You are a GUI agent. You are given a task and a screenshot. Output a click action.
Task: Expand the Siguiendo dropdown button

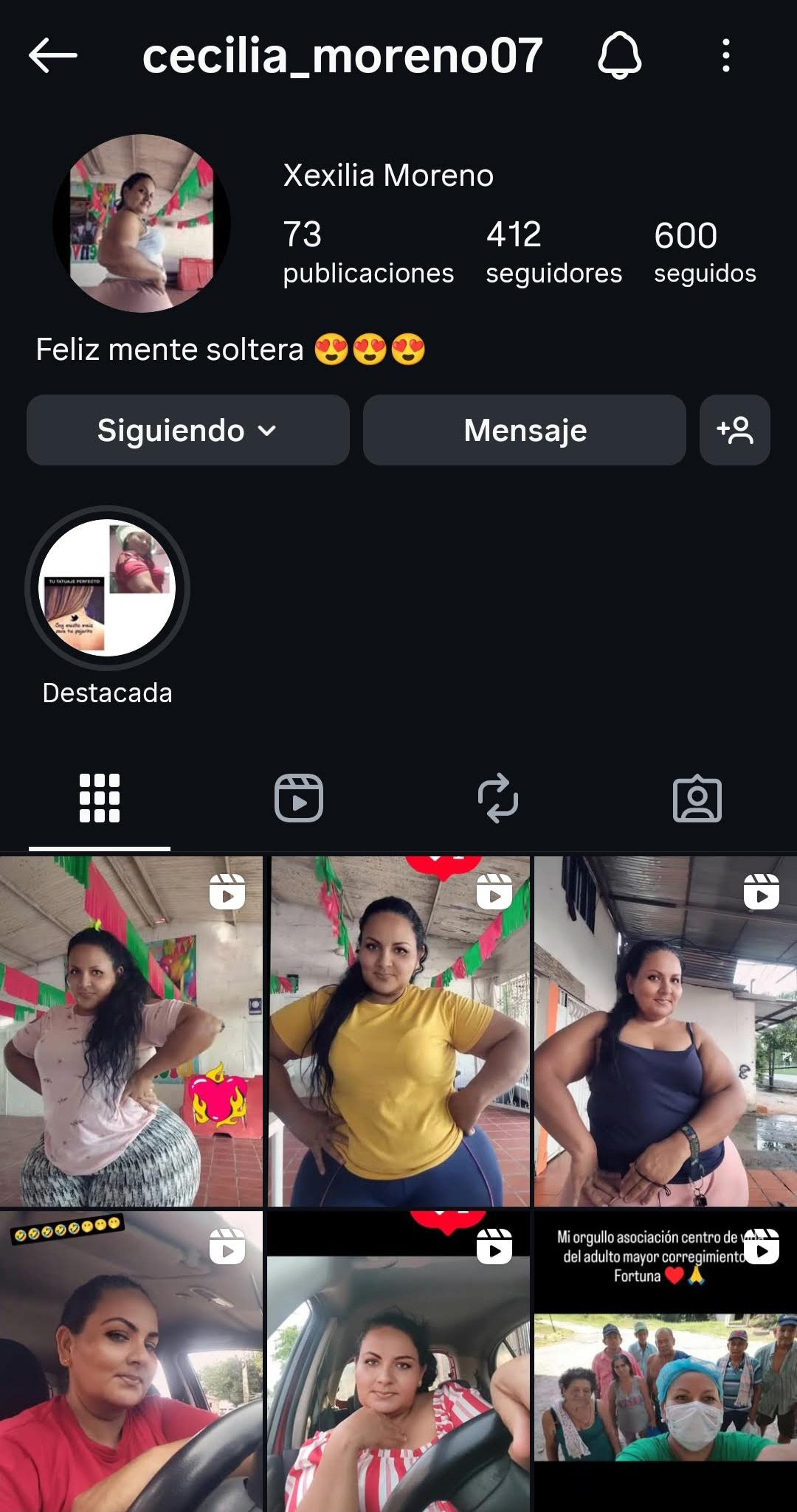point(187,430)
